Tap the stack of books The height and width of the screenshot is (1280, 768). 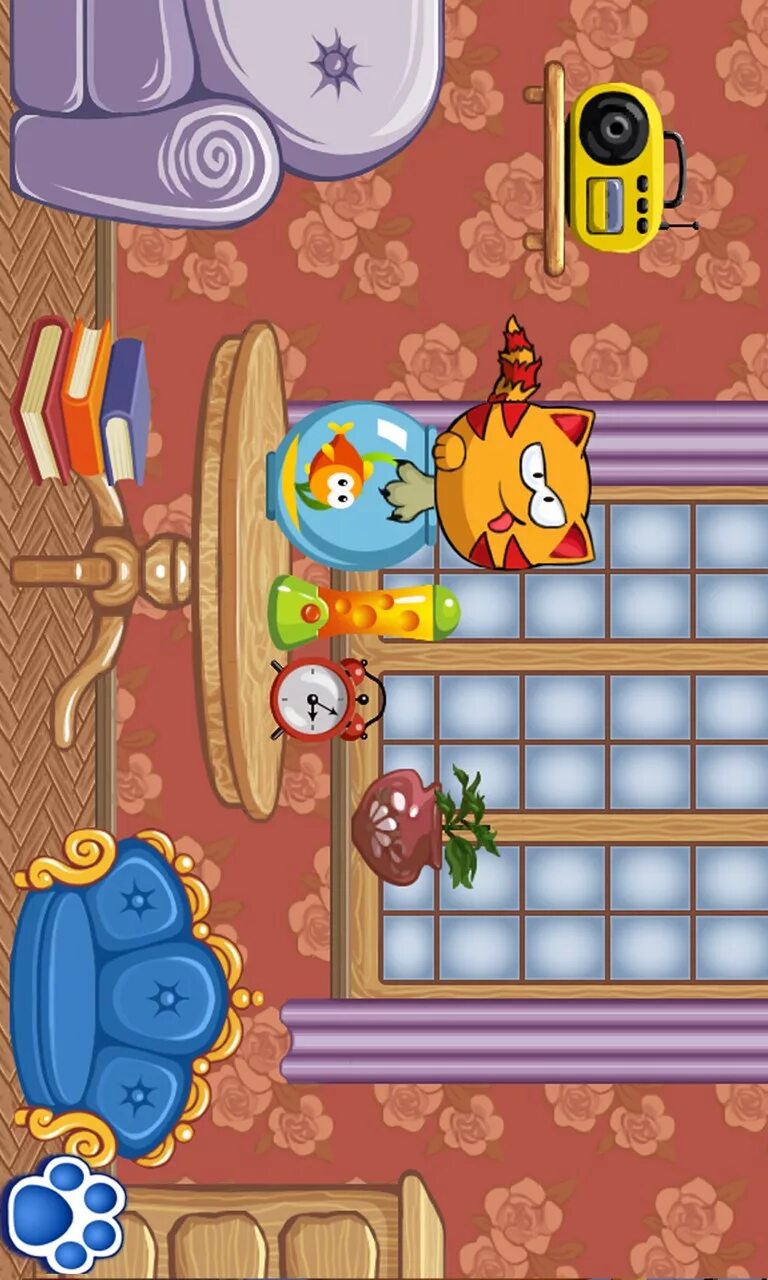coord(81,402)
